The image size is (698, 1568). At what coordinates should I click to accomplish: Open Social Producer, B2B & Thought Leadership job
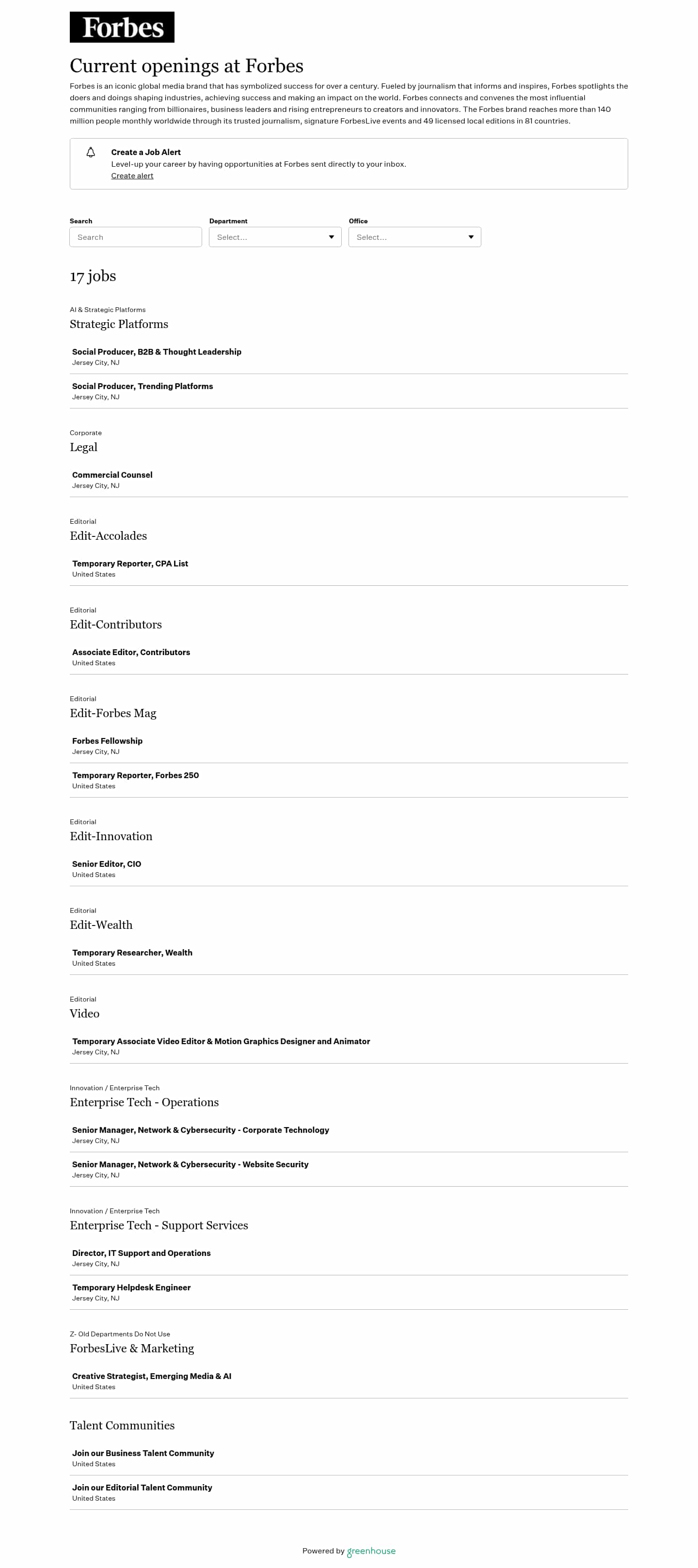coord(157,352)
